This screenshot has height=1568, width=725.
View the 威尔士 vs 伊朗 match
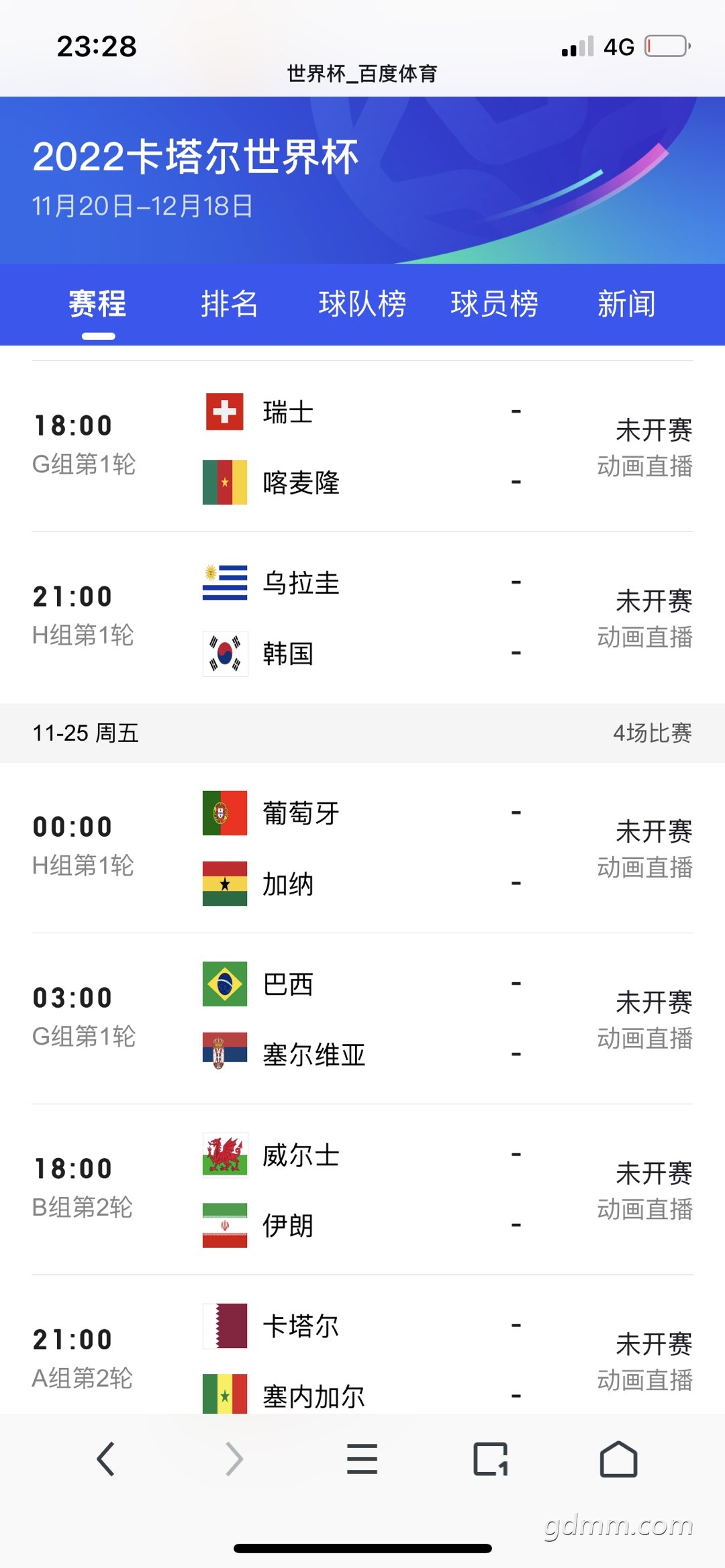coord(362,1190)
